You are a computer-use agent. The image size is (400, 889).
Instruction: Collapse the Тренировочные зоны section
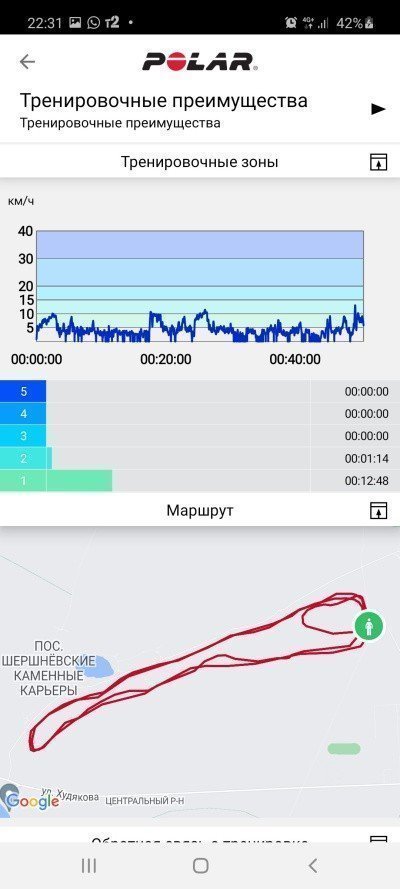378,162
